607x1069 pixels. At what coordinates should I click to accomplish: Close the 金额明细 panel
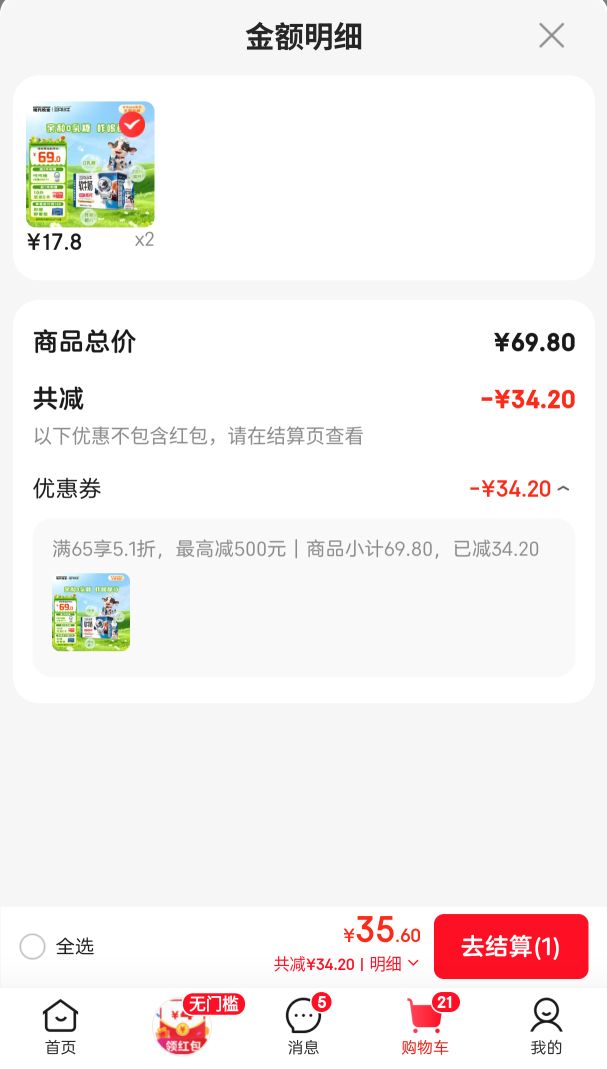point(551,35)
